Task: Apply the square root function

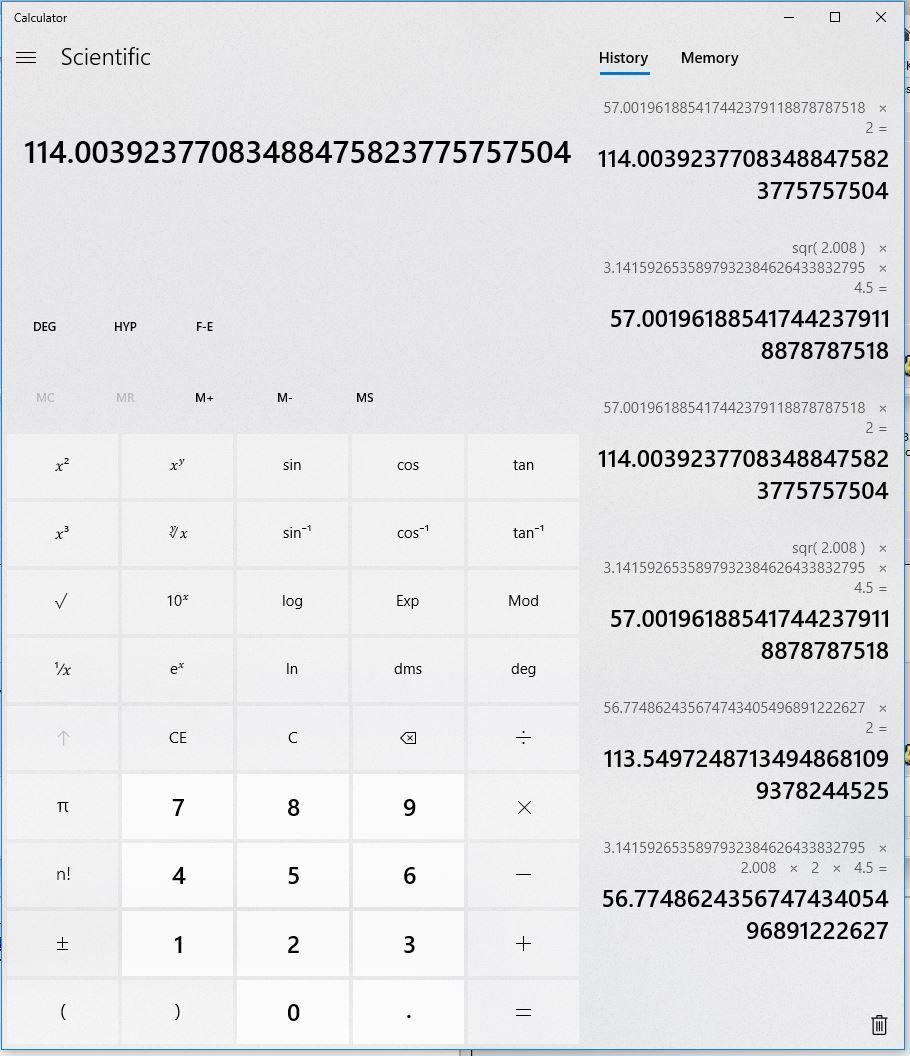Action: (62, 601)
